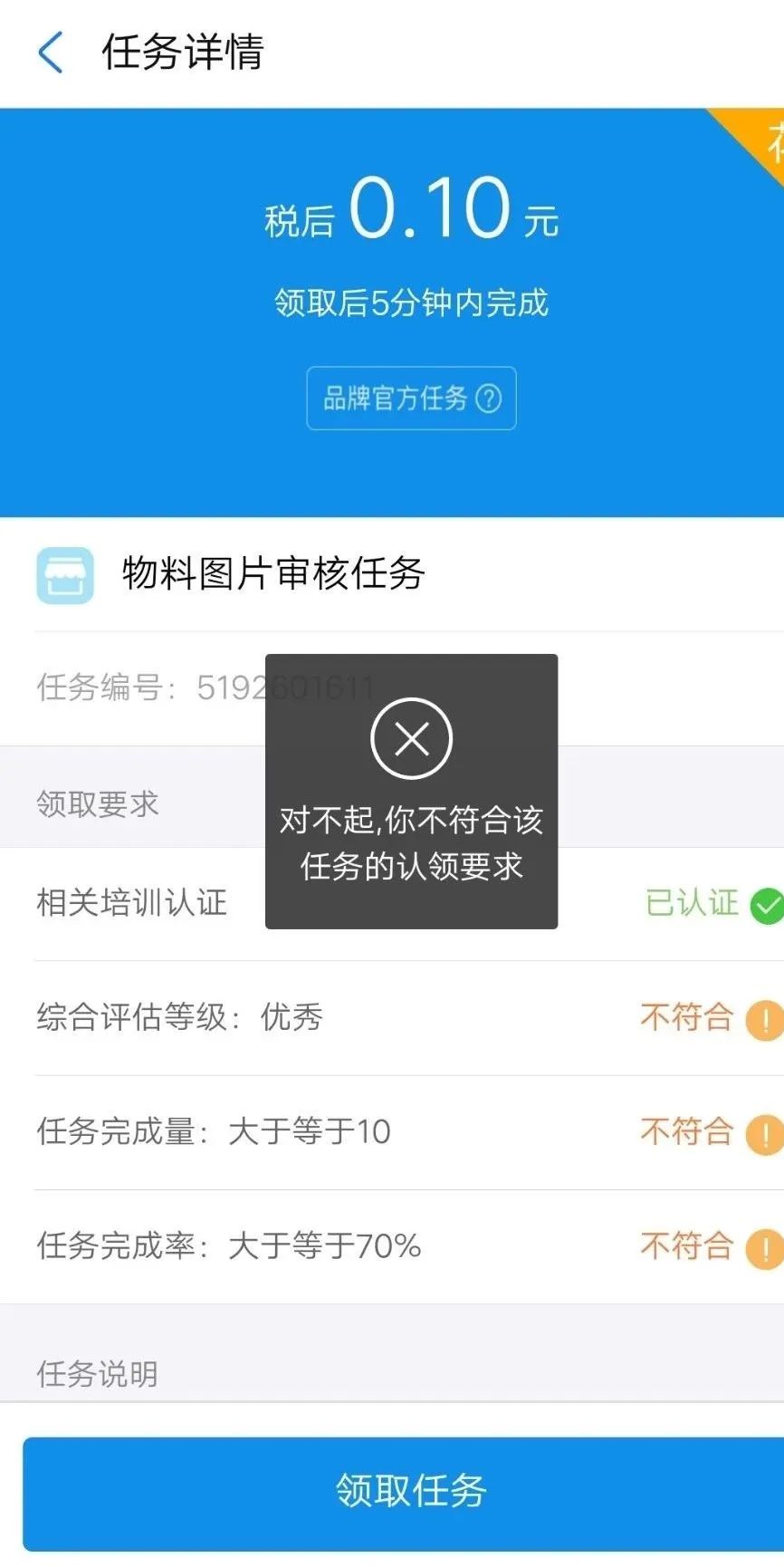Open 品牌官方任务 help info
The height and width of the screenshot is (1567, 784).
click(x=488, y=399)
